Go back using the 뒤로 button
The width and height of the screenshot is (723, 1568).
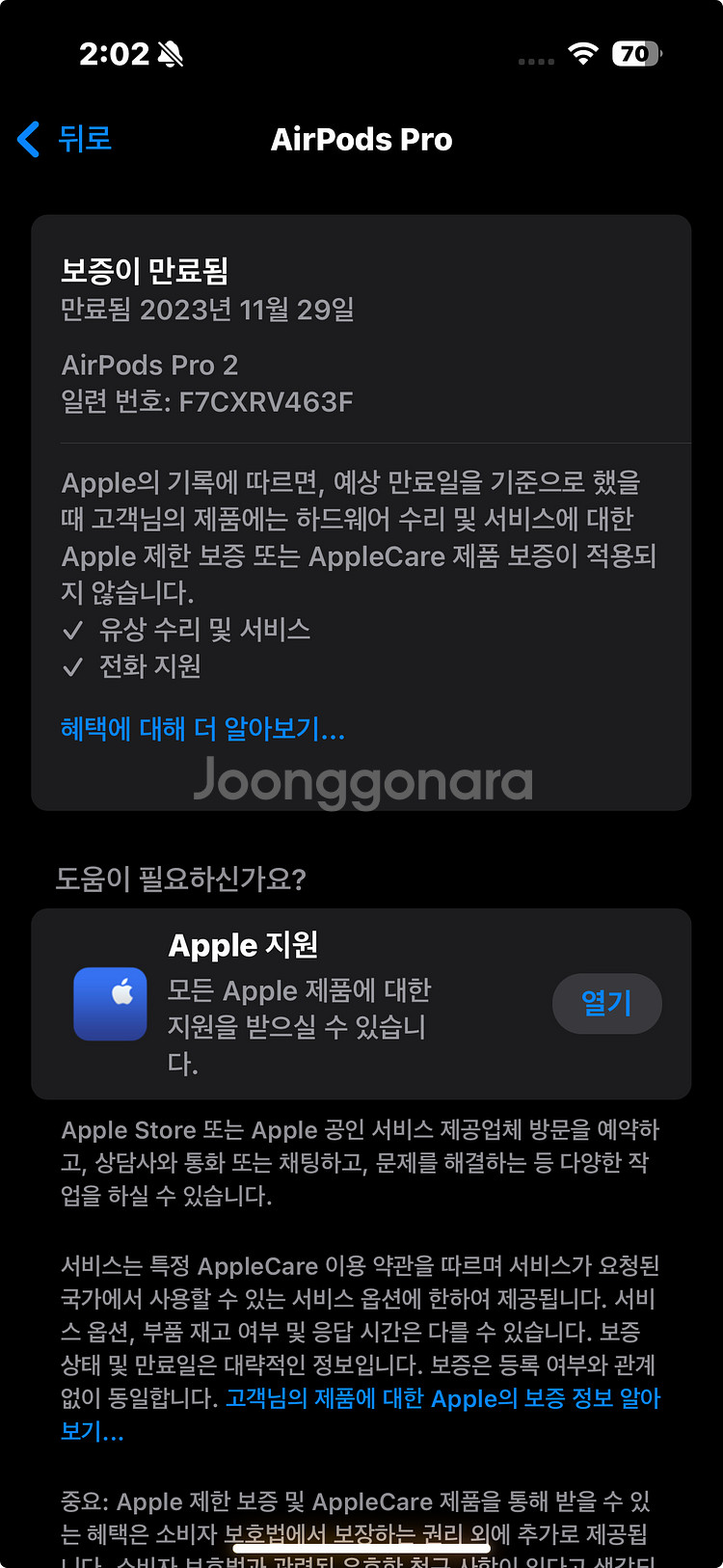click(x=66, y=139)
